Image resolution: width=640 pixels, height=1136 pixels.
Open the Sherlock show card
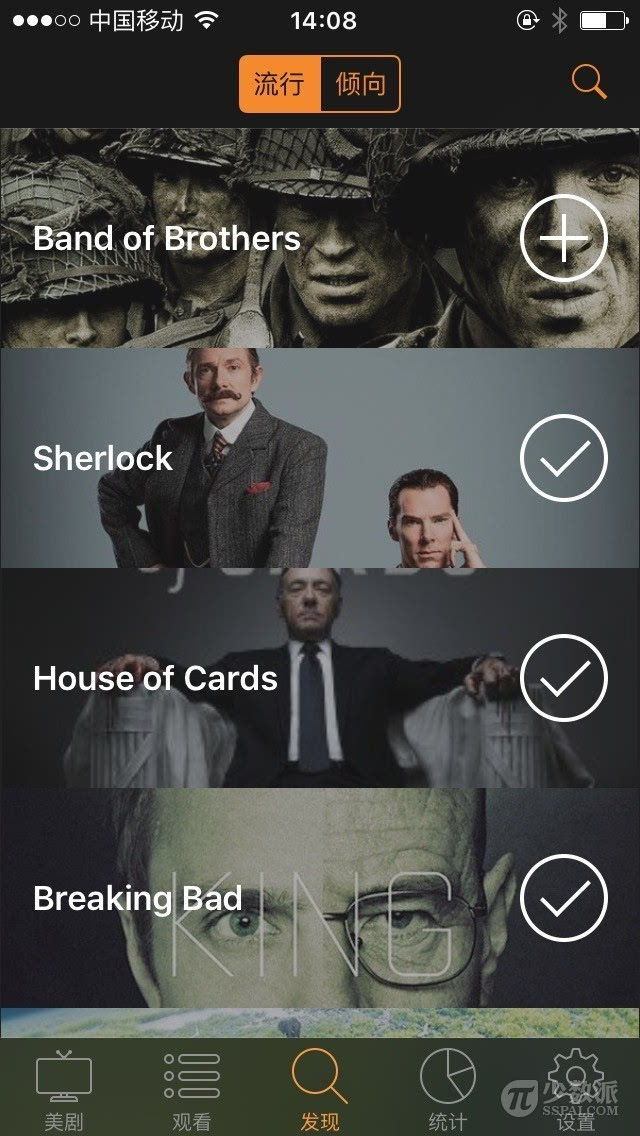(250, 458)
